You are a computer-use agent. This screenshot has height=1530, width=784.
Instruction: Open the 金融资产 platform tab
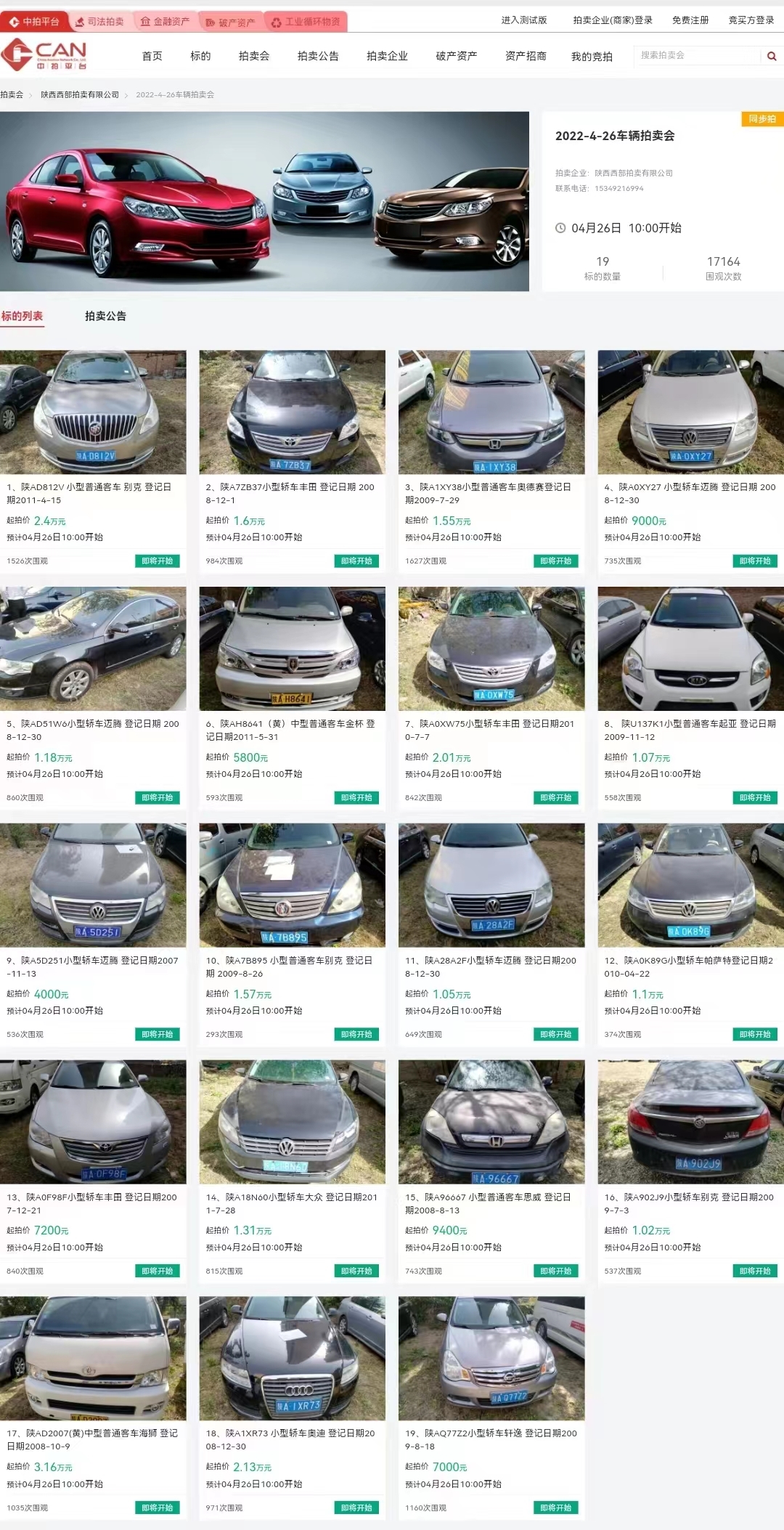pos(165,22)
